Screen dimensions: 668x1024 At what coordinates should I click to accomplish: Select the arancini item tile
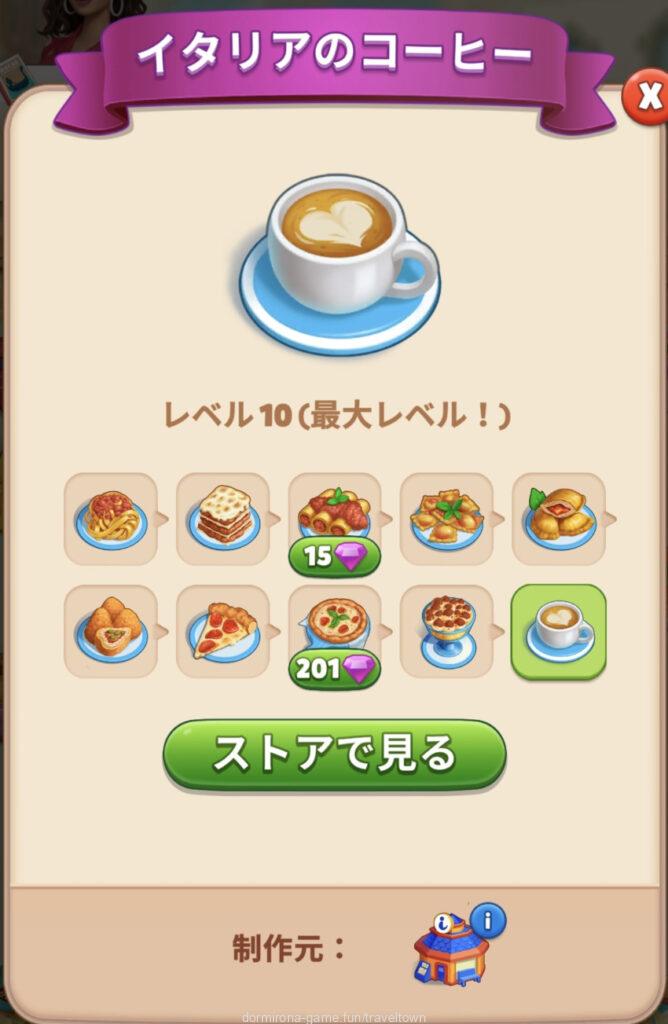click(111, 630)
